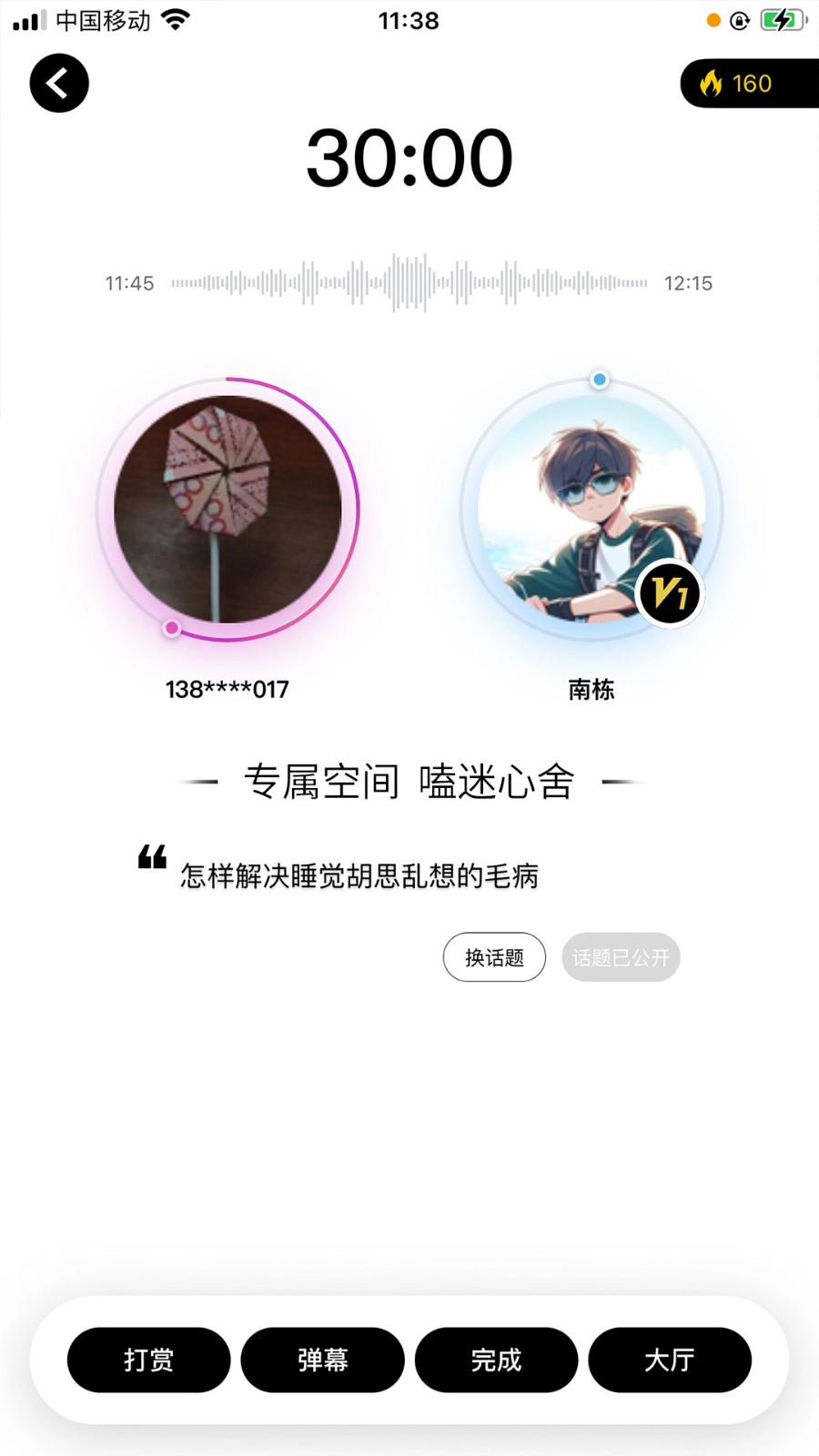The height and width of the screenshot is (1456, 819).
Task: Tap the battery indicator in the status bar
Action: (x=781, y=20)
